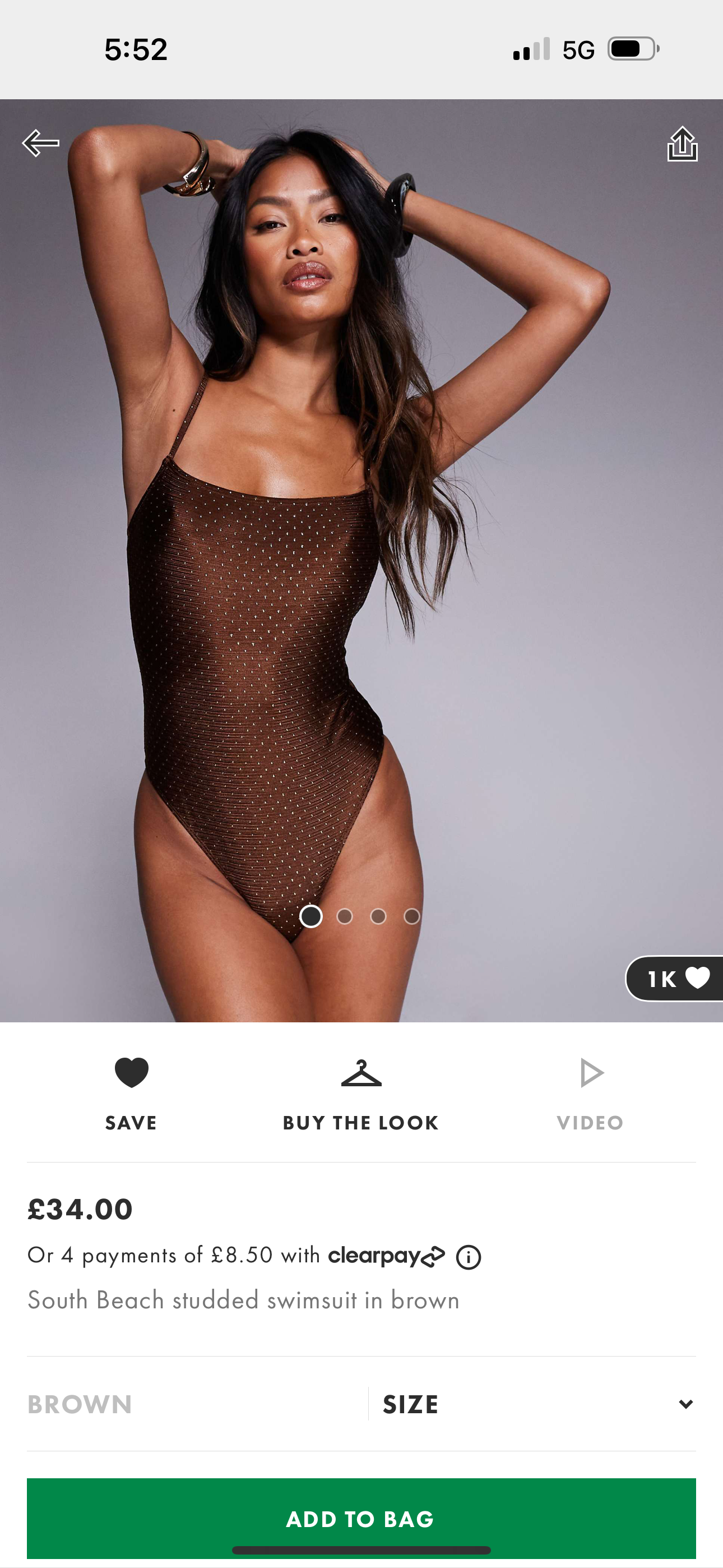Add the swimsuit to bag
The image size is (723, 1568).
361,1519
